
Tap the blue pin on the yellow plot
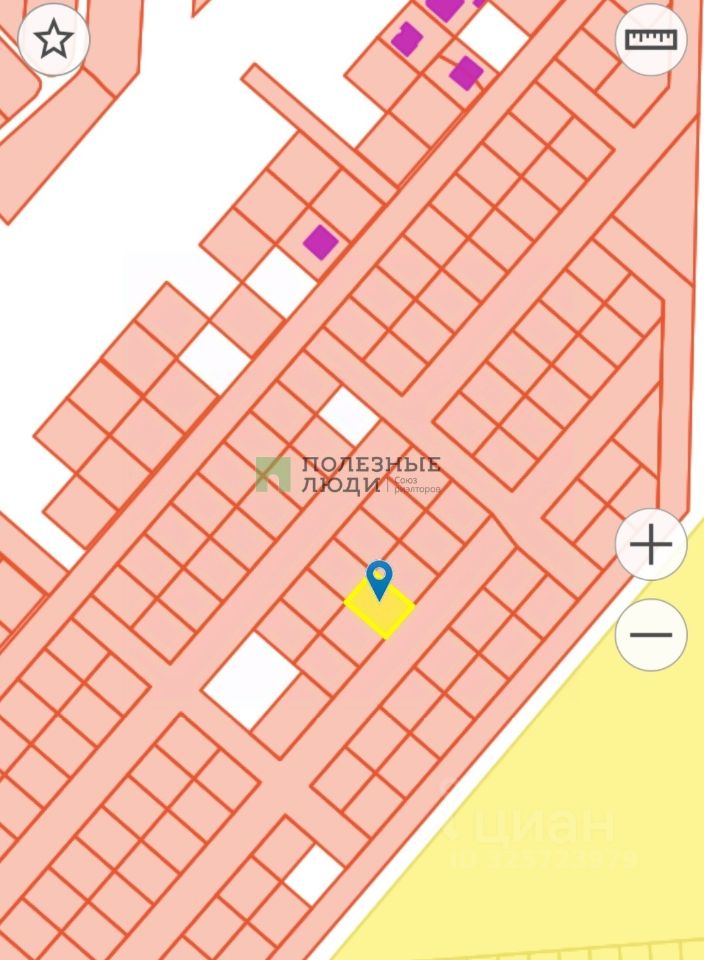379,579
